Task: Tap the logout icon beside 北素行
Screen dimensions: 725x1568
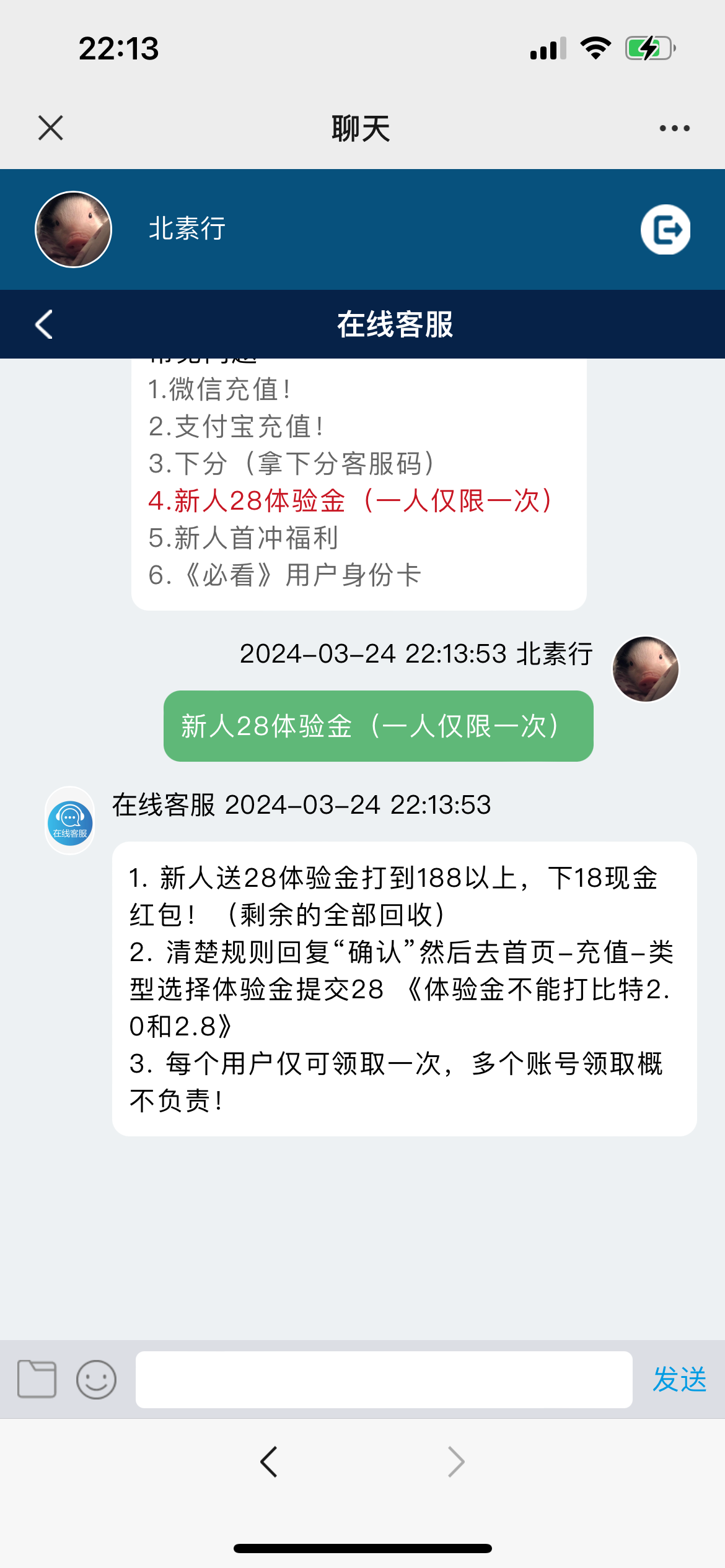Action: click(666, 230)
